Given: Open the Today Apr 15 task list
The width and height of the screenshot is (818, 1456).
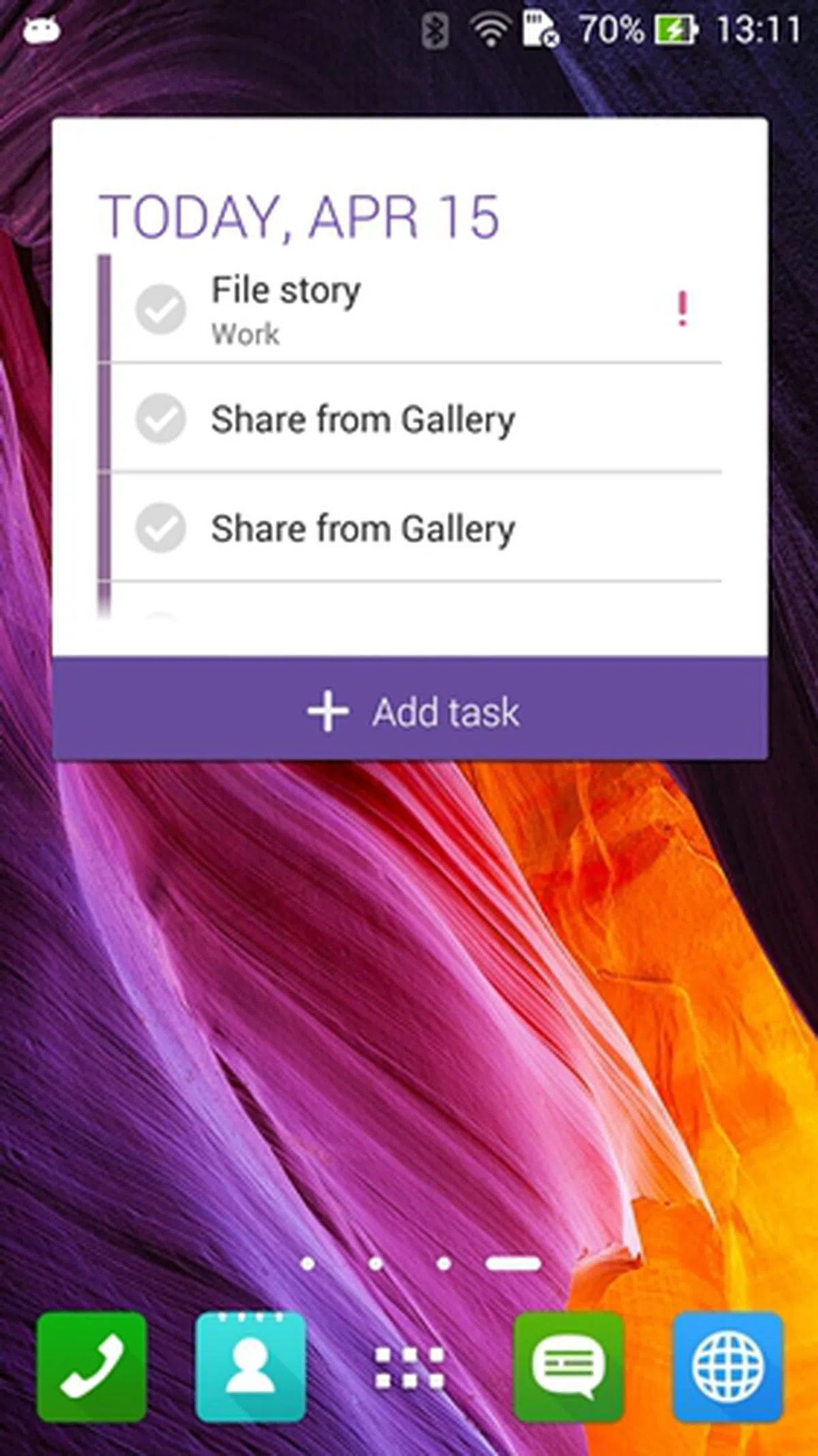Looking at the screenshot, I should [300, 217].
